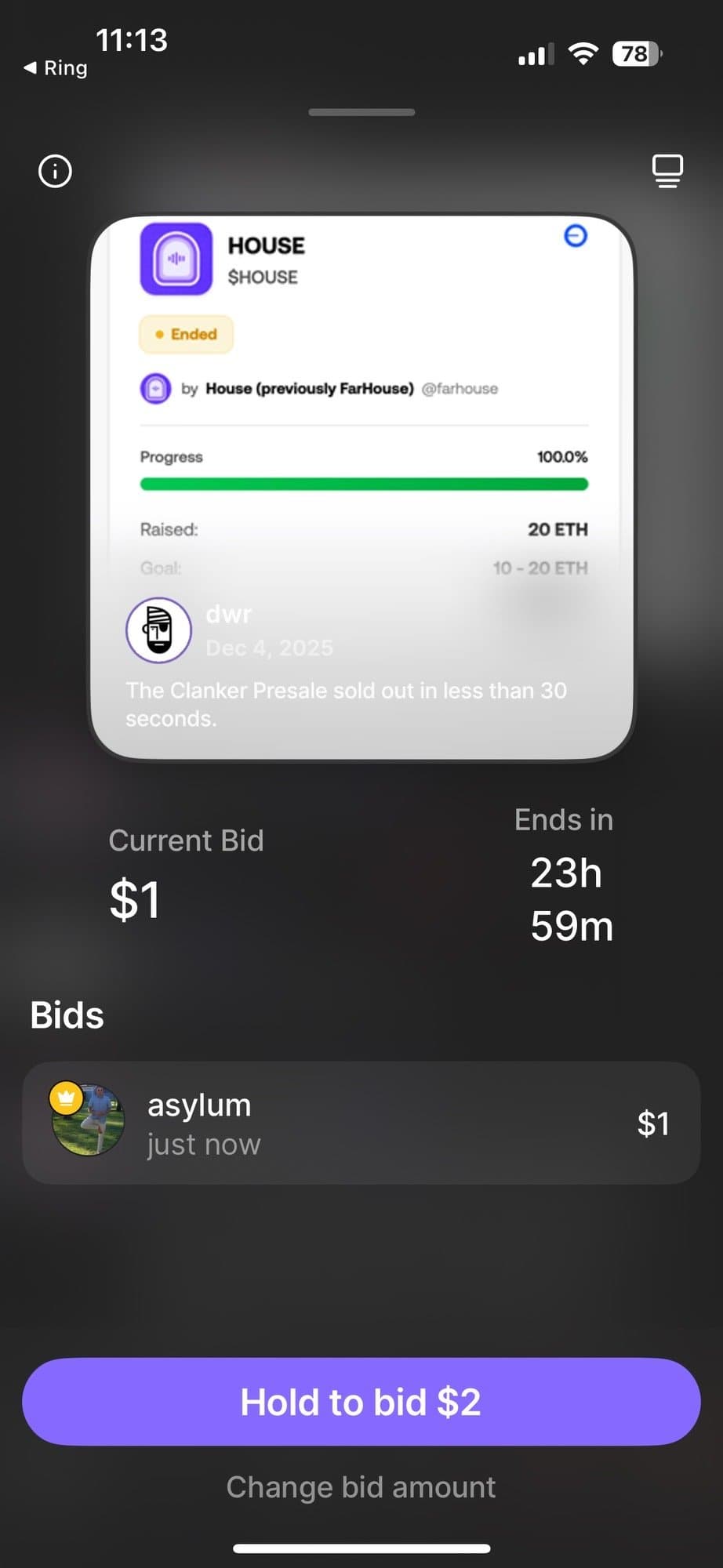
Task: Open asylum's bid row
Action: (x=361, y=1123)
